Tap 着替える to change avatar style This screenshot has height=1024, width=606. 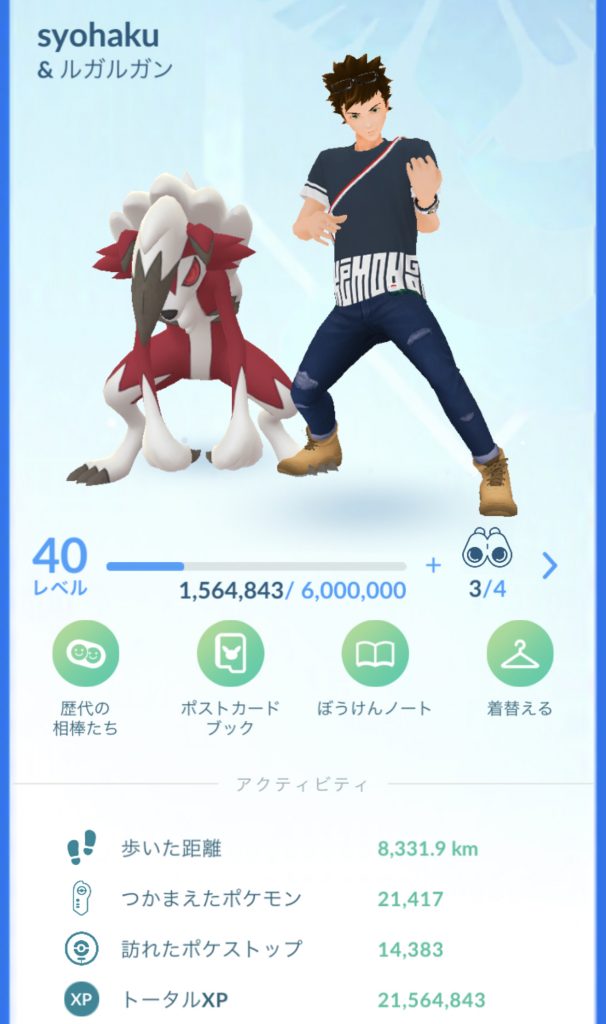[x=519, y=654]
